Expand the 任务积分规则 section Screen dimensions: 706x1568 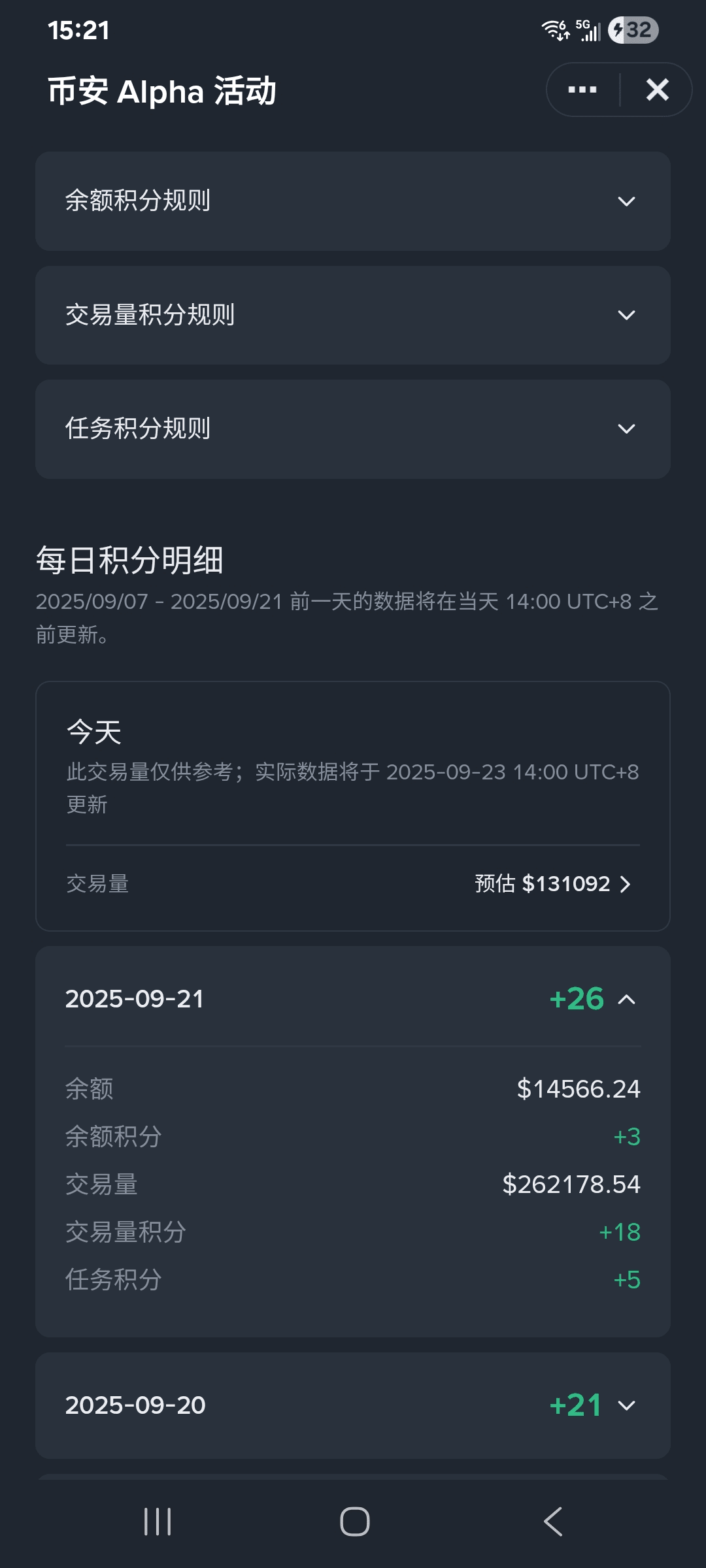(x=353, y=429)
